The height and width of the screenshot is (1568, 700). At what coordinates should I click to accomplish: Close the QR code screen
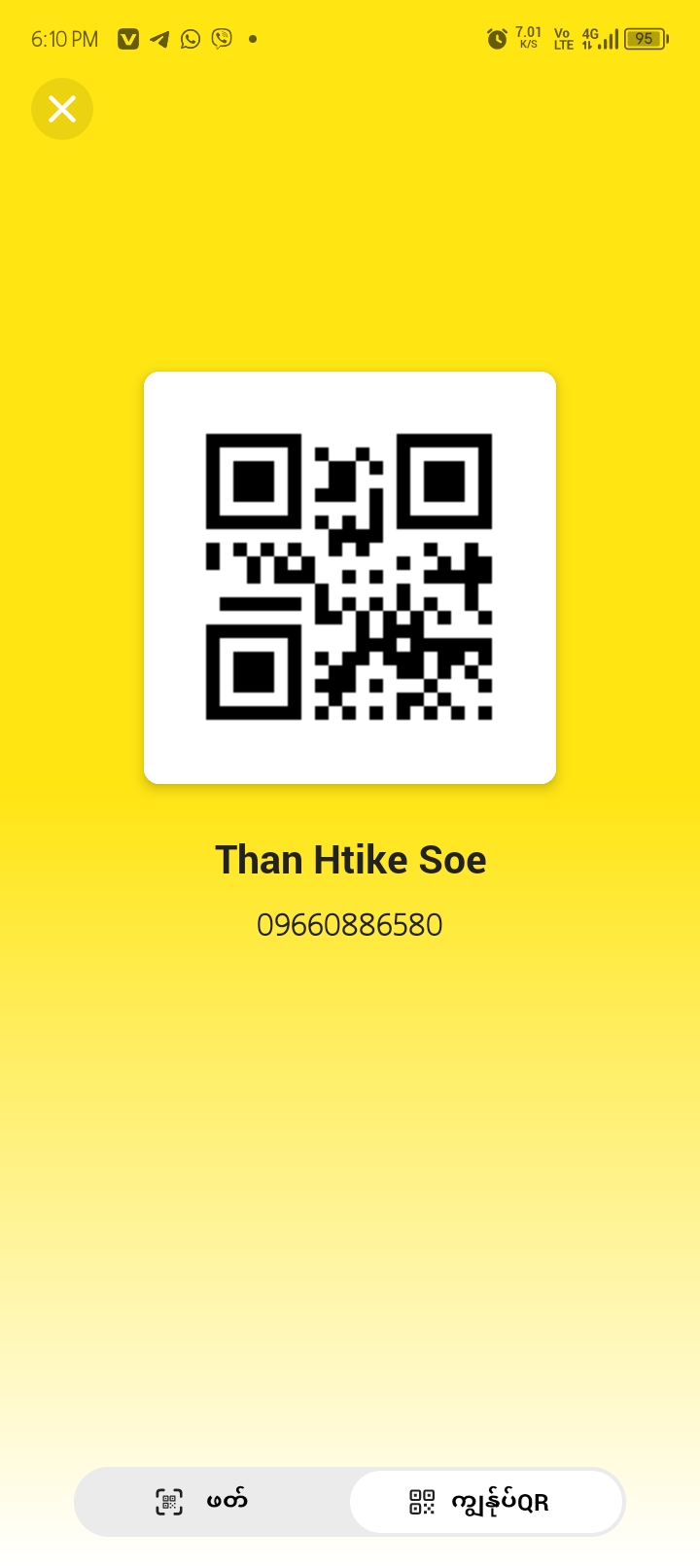click(62, 109)
